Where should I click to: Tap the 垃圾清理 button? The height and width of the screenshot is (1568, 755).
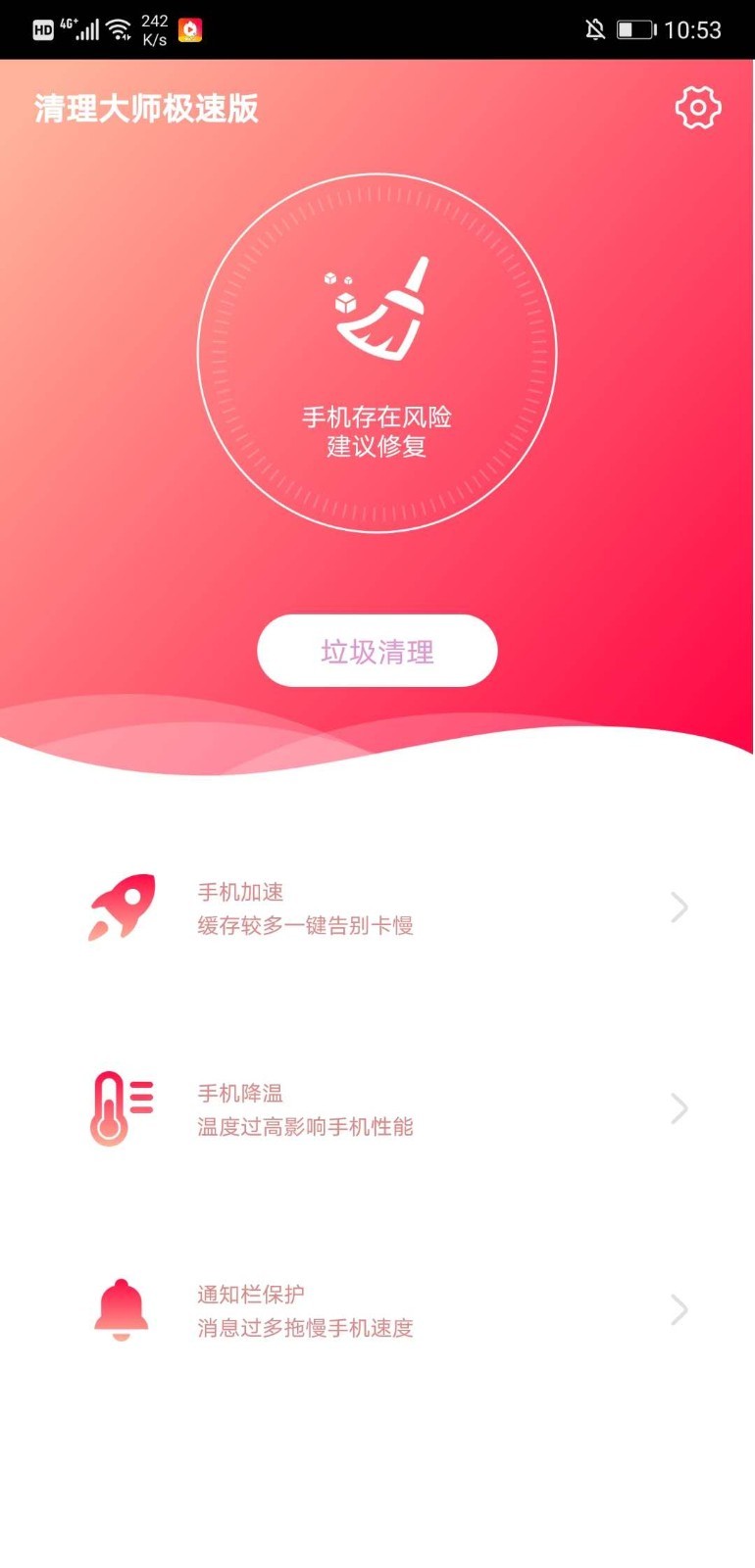tap(377, 651)
